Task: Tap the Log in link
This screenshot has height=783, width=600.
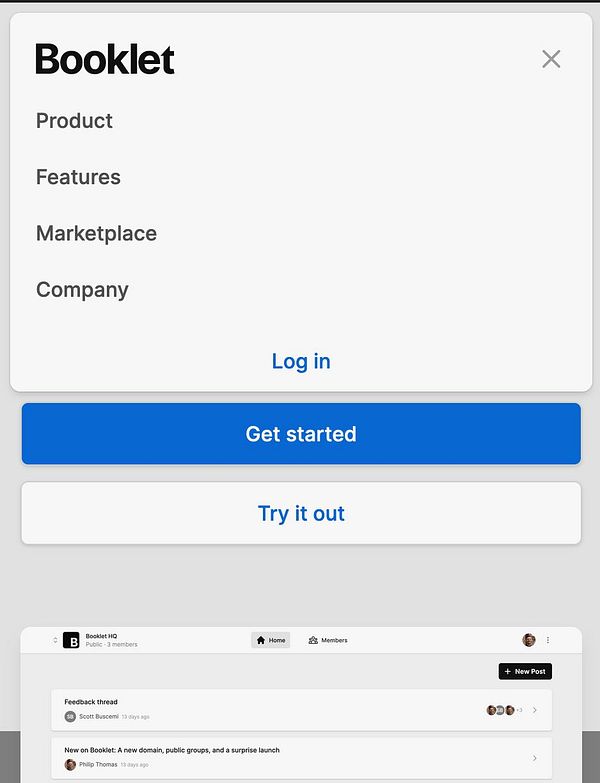Action: click(301, 361)
